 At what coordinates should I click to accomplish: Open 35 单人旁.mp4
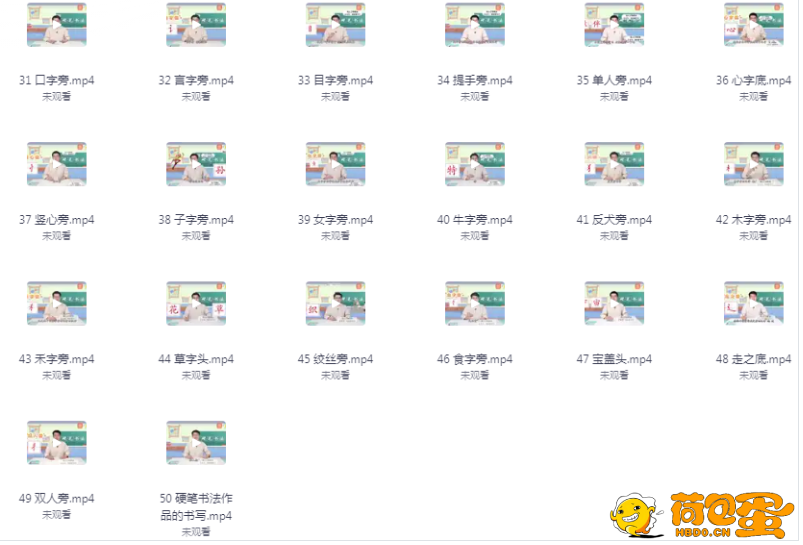pos(614,25)
